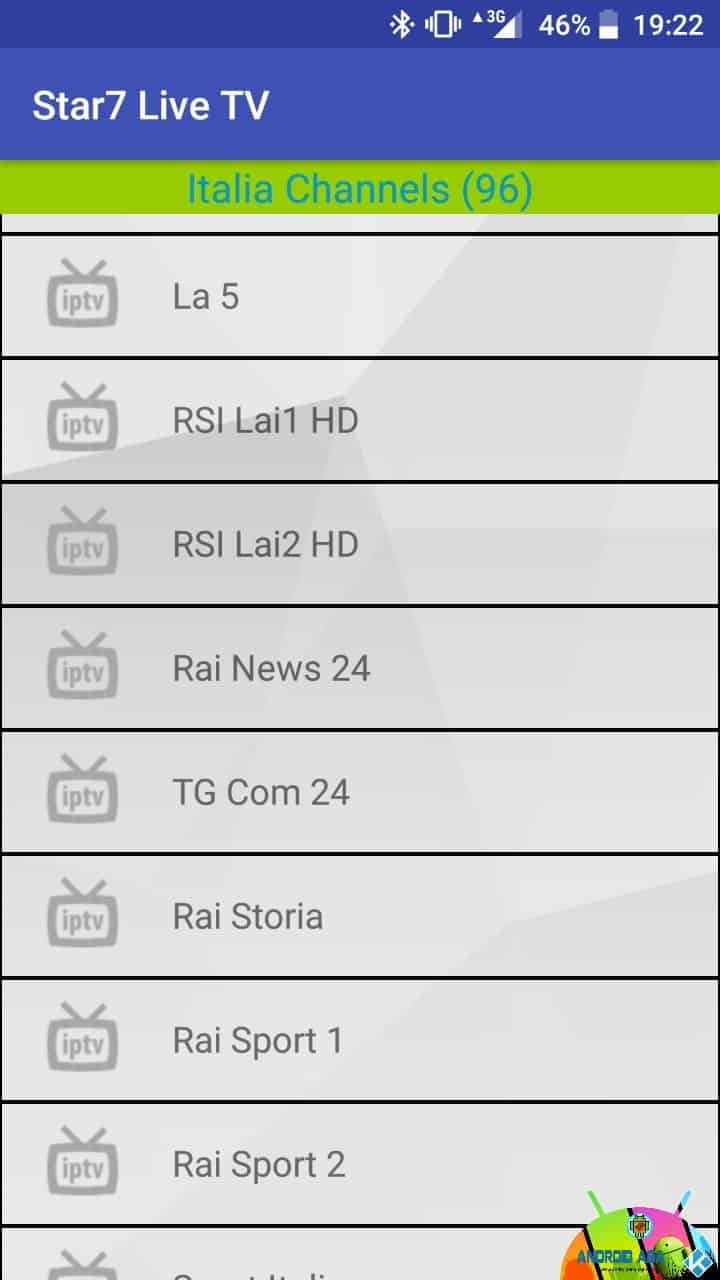Open the Rai Storia channel

[x=360, y=916]
